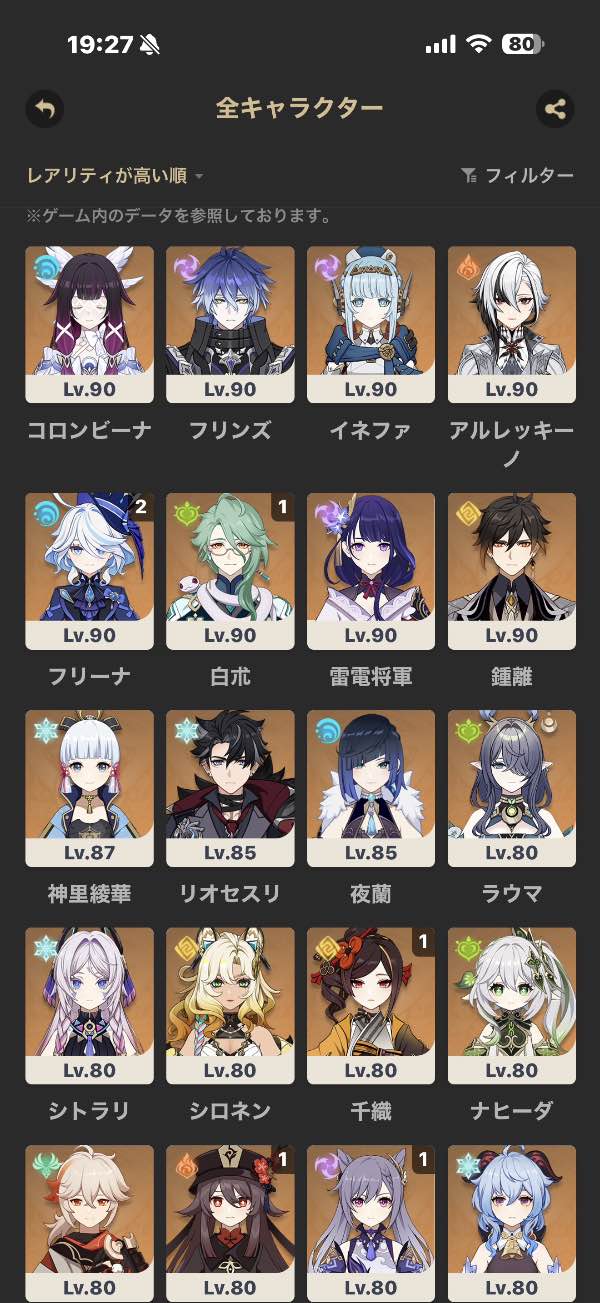View イネファ character details

click(x=371, y=324)
